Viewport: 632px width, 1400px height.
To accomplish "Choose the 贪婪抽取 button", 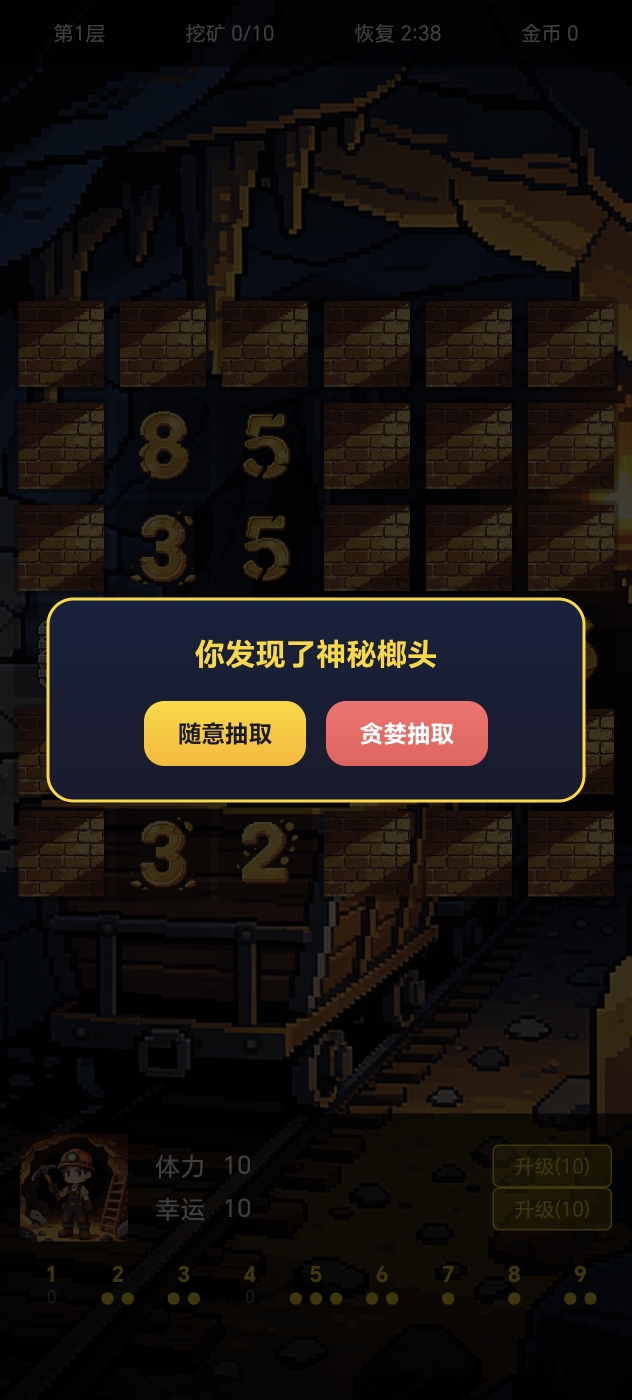I will click(x=407, y=733).
